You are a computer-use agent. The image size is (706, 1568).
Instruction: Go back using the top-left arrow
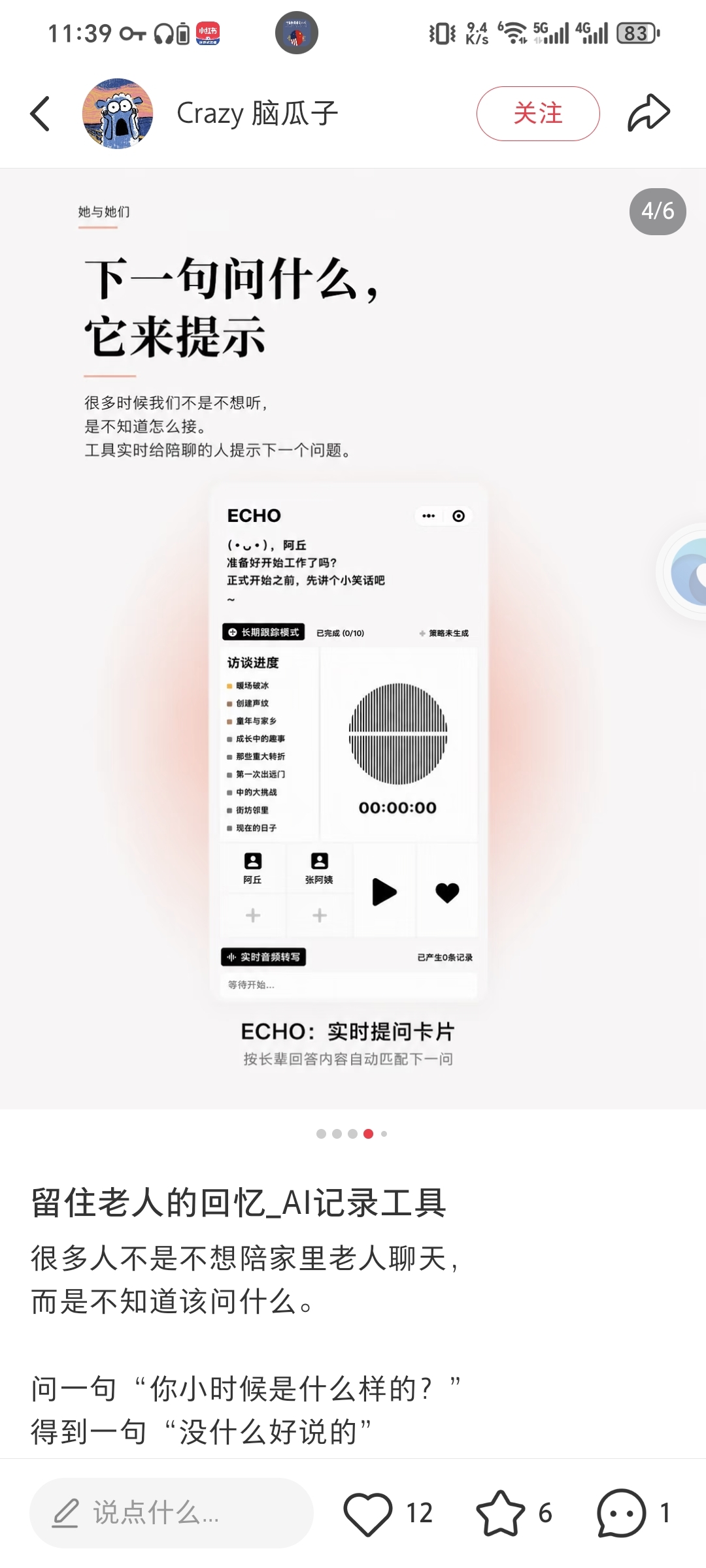tap(41, 114)
